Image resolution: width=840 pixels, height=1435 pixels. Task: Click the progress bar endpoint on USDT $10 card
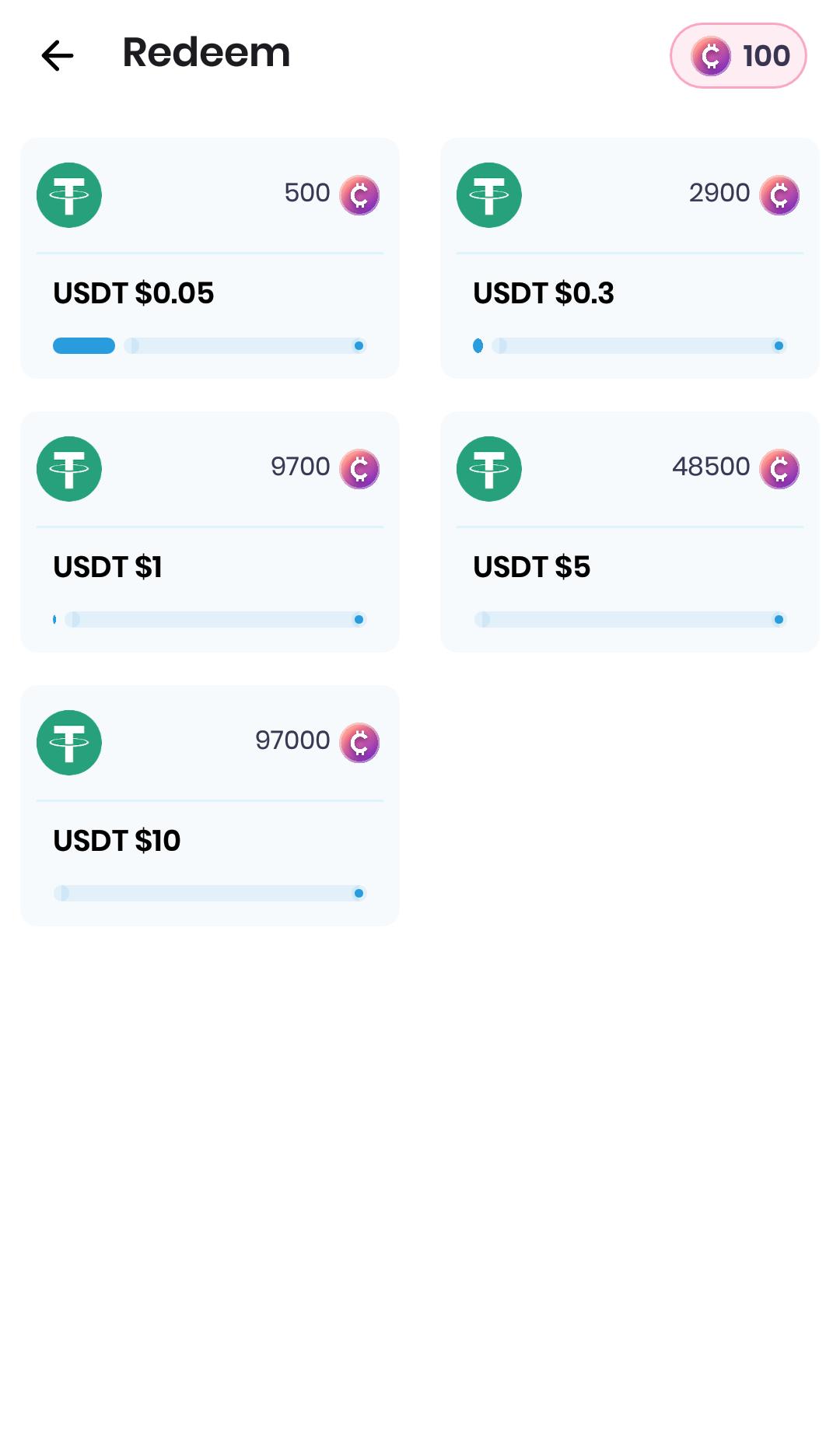(359, 893)
